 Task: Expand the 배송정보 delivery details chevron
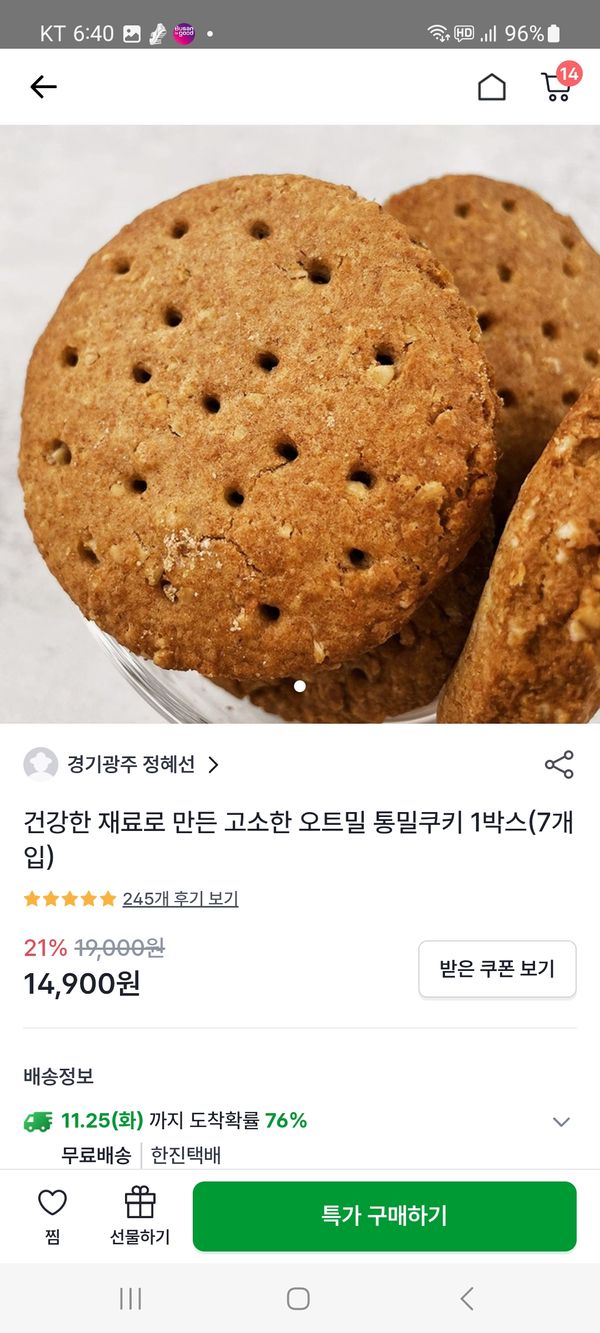tap(561, 1121)
